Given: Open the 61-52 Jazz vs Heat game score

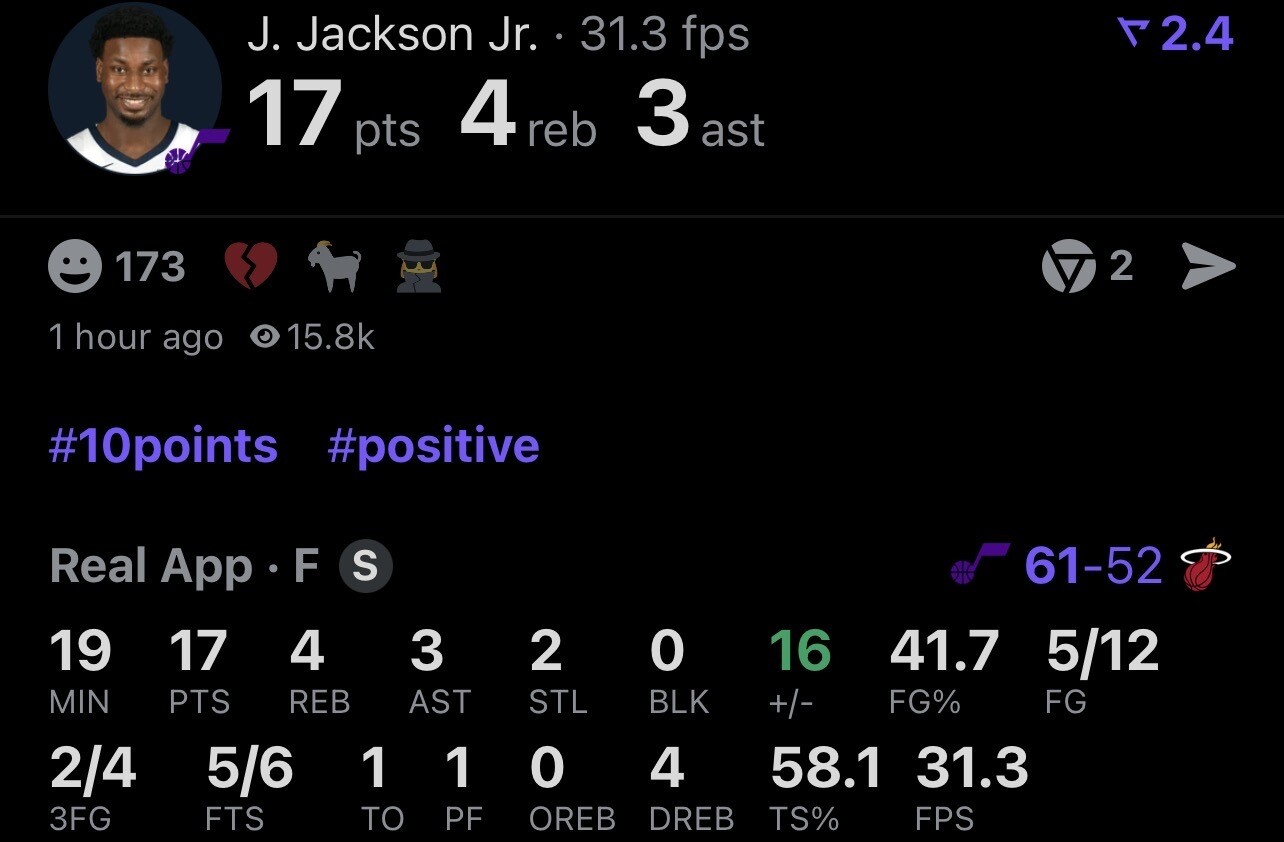Looking at the screenshot, I should pyautogui.click(x=1091, y=566).
